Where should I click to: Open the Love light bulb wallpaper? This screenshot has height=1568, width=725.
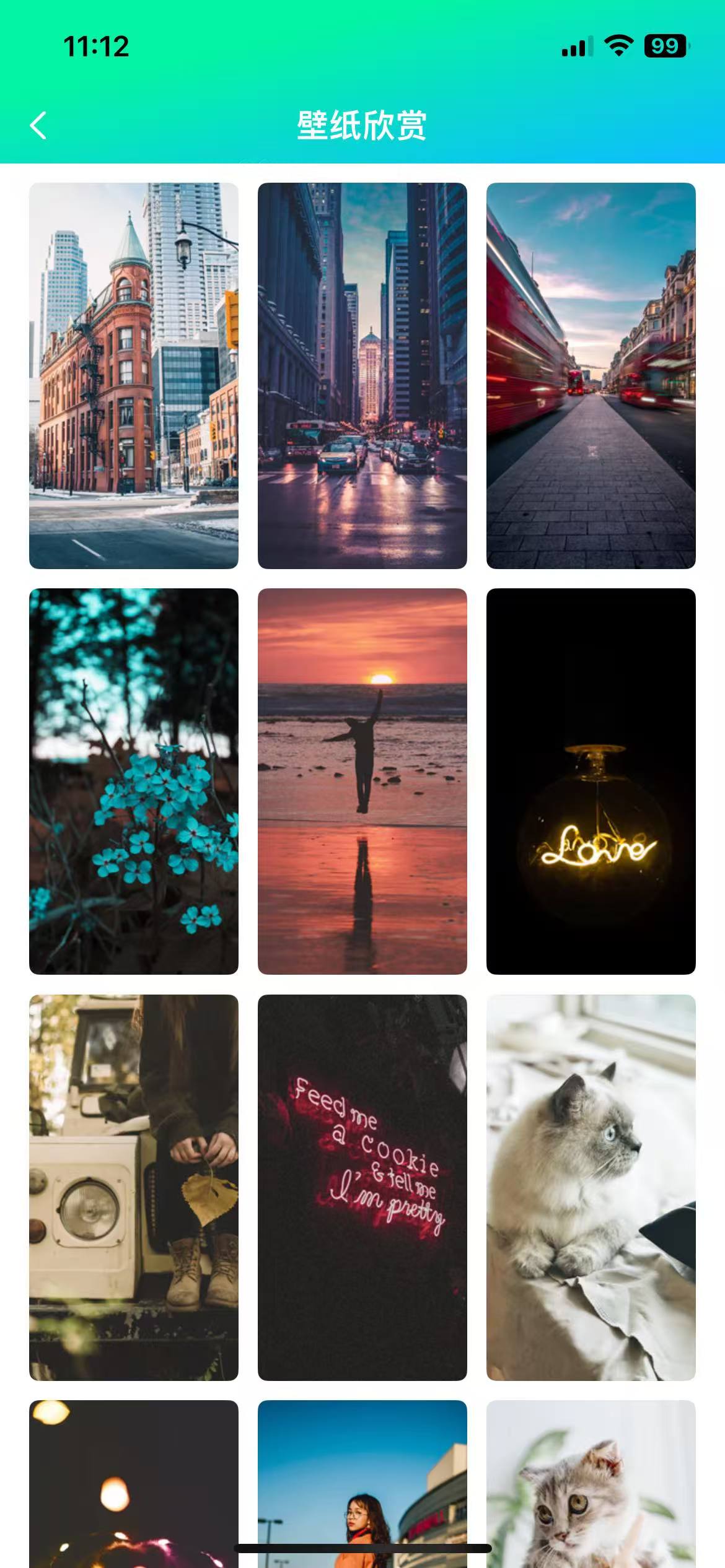591,781
